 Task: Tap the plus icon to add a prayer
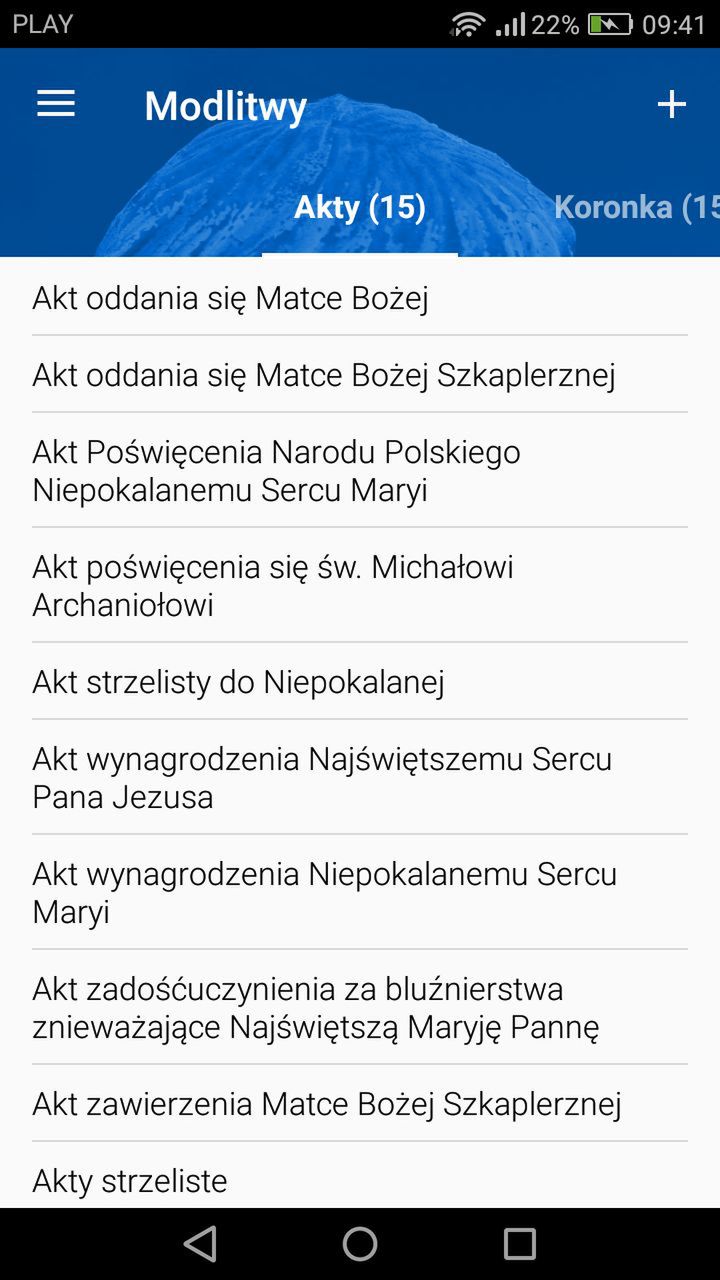pos(672,104)
